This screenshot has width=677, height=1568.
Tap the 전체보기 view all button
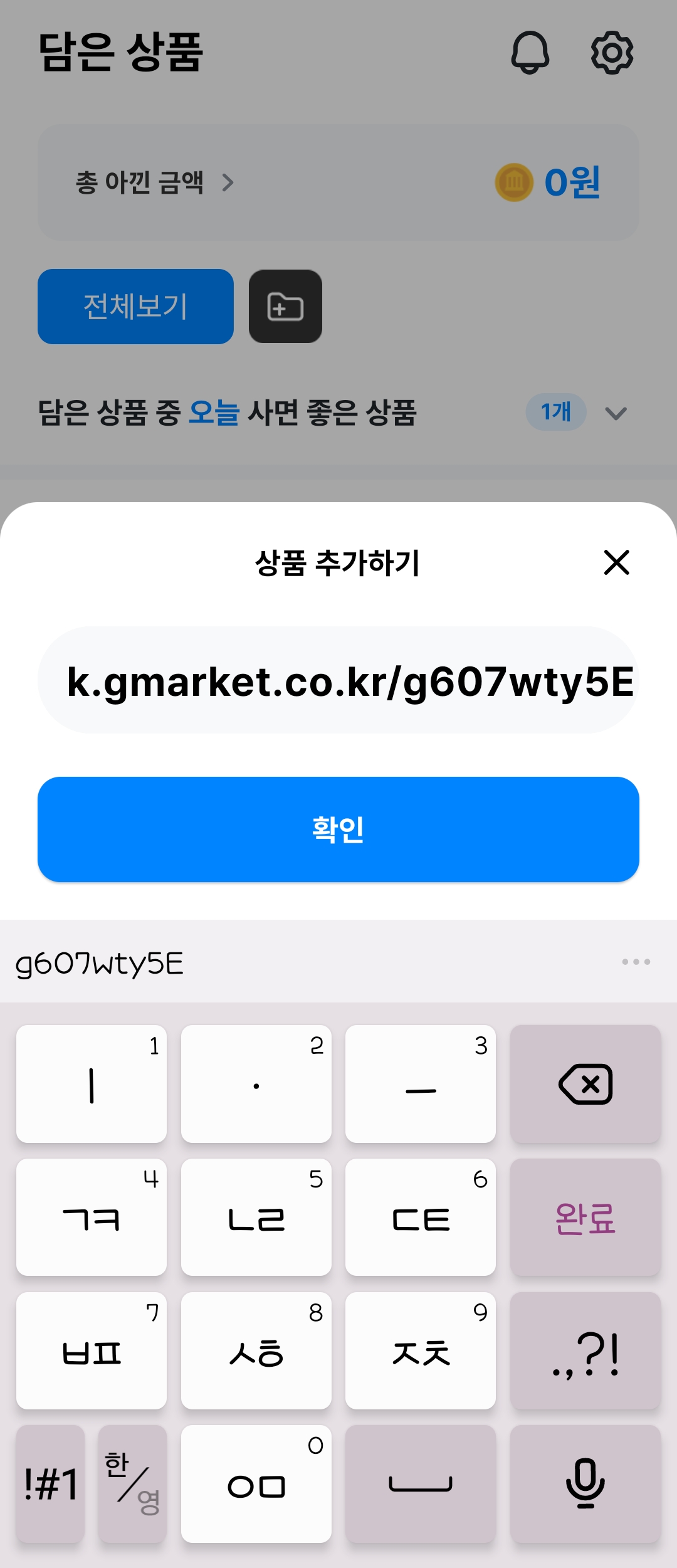pyautogui.click(x=135, y=307)
